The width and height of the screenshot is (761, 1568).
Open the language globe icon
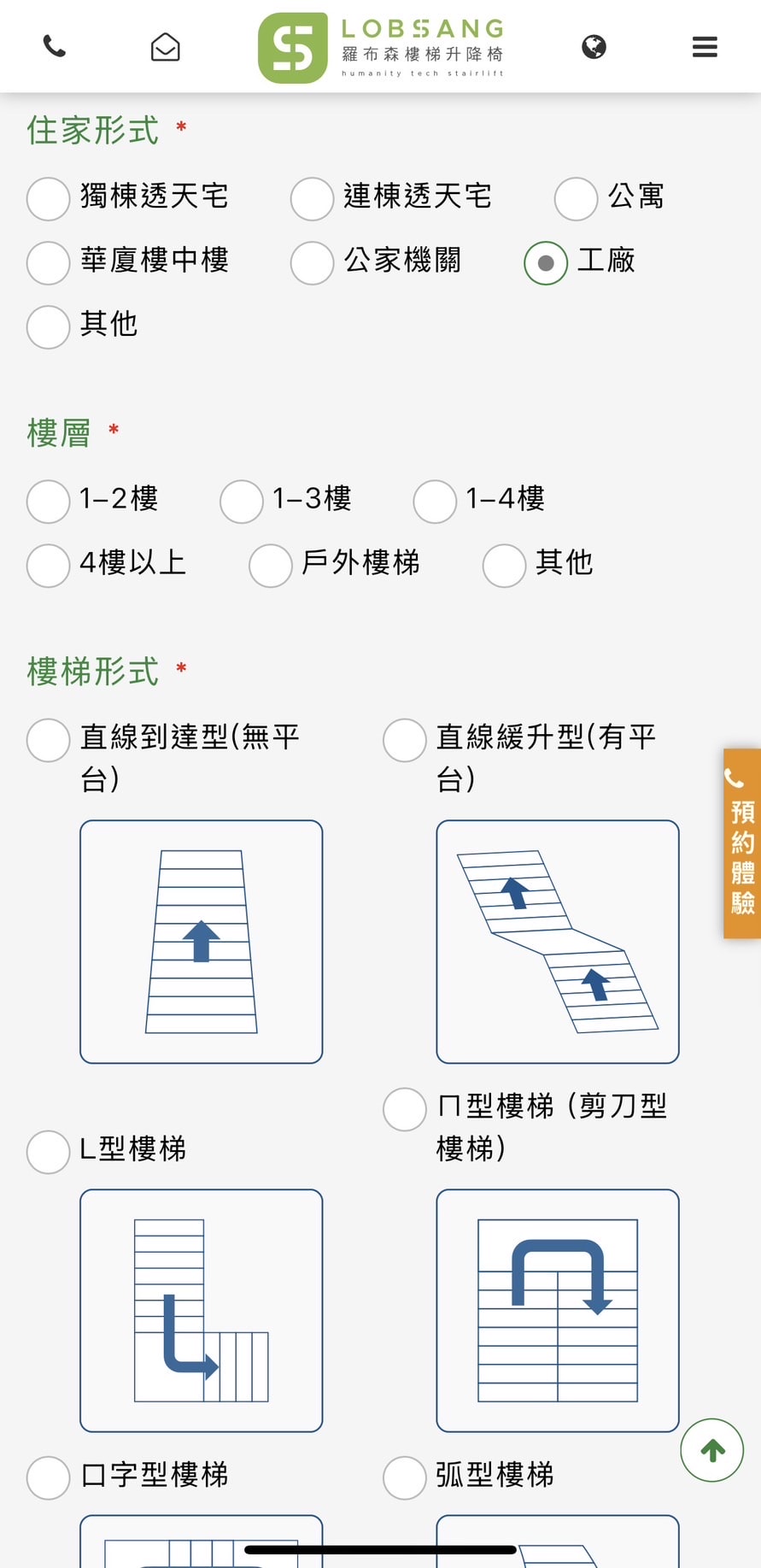594,46
